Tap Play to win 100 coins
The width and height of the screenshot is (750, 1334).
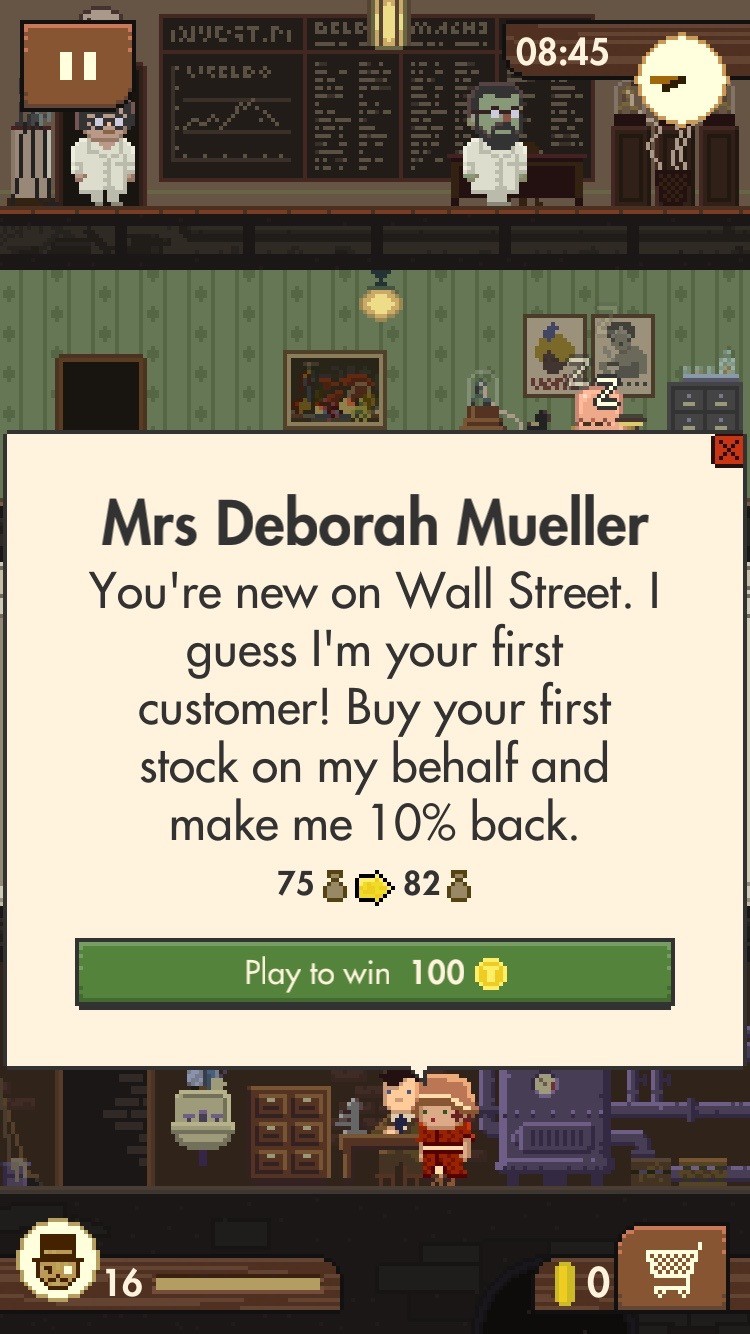[375, 972]
